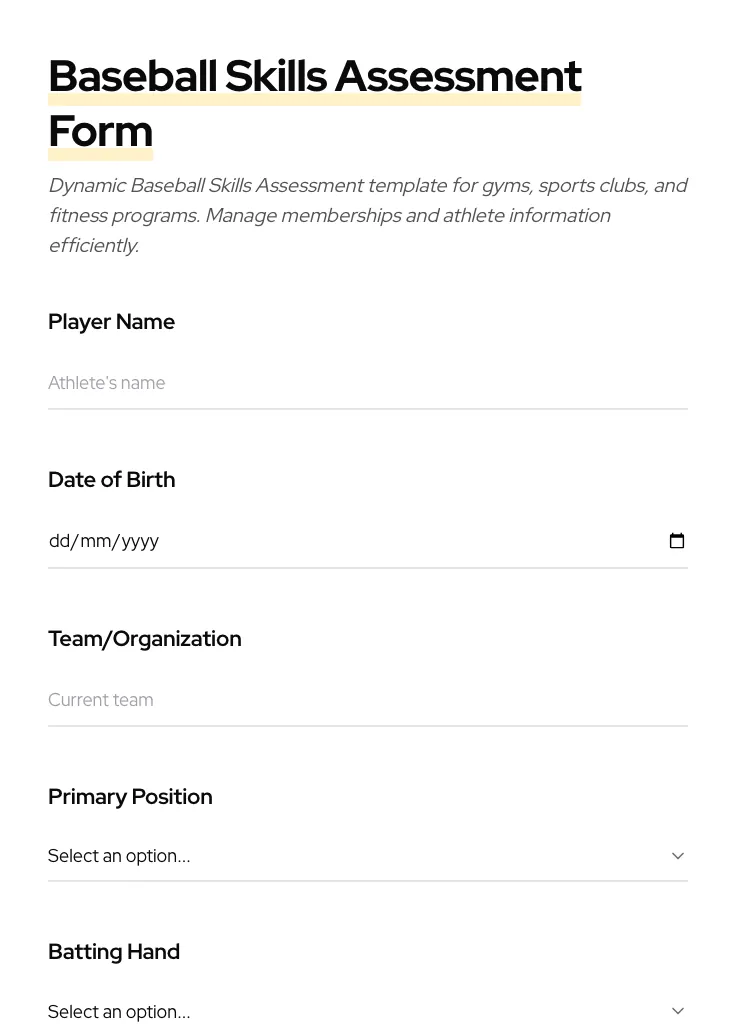The width and height of the screenshot is (736, 1024).
Task: Click the Primary Position heading
Action: point(130,796)
